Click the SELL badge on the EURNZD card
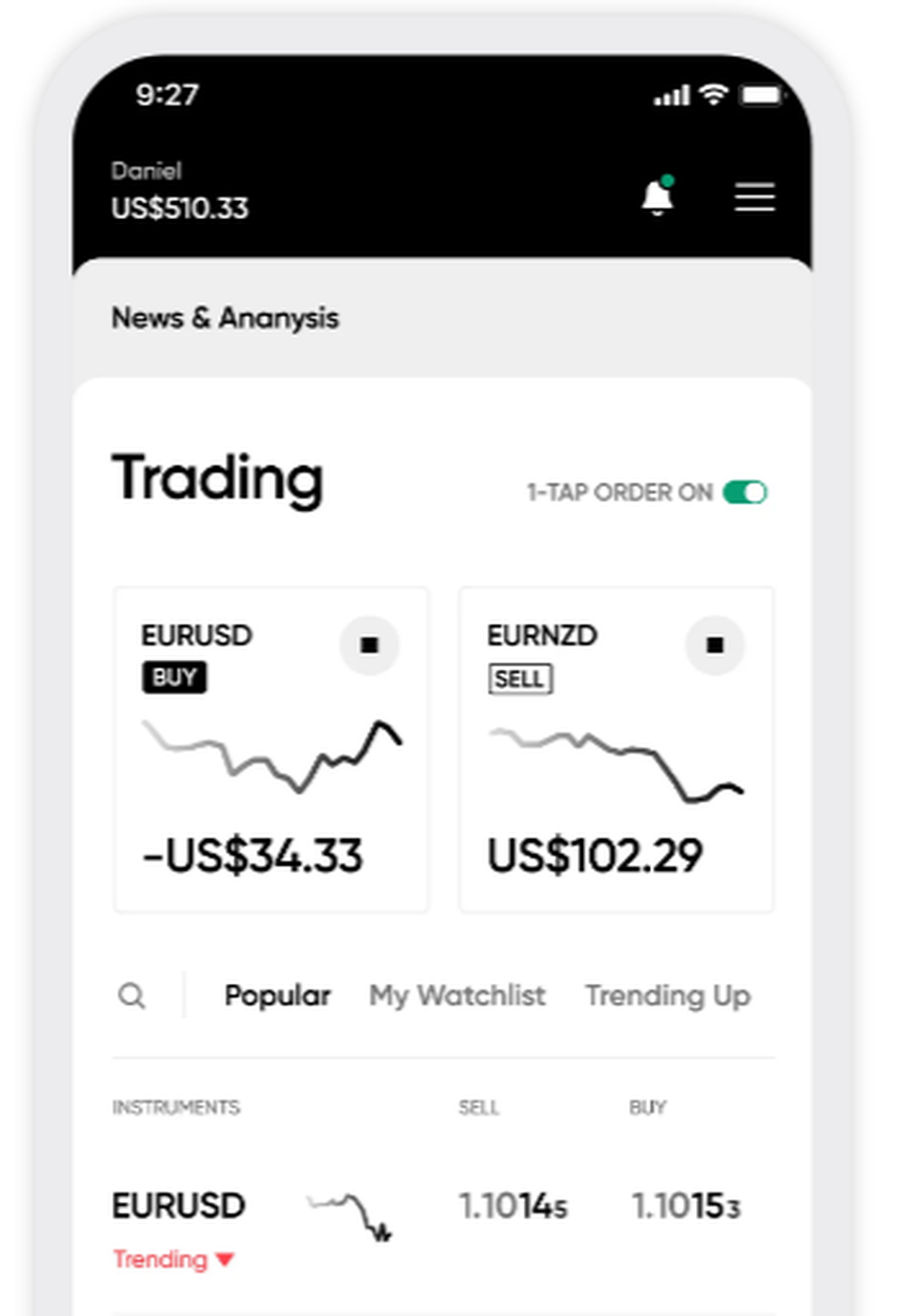The height and width of the screenshot is (1316, 905). coord(520,678)
